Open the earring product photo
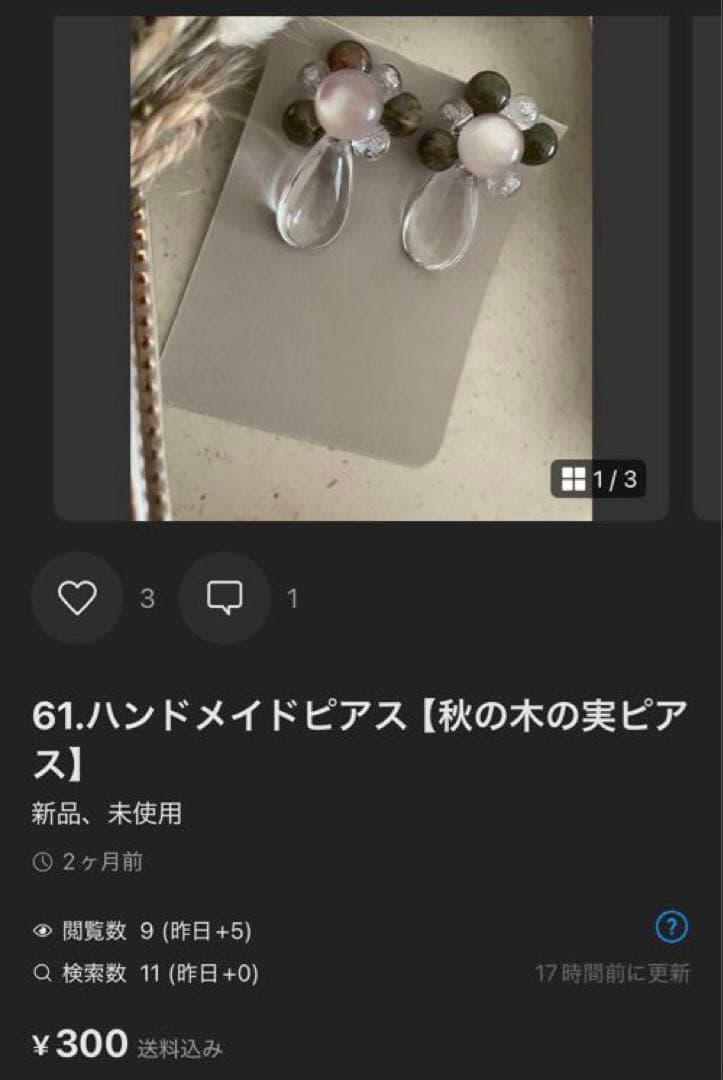723x1080 pixels. point(360,265)
